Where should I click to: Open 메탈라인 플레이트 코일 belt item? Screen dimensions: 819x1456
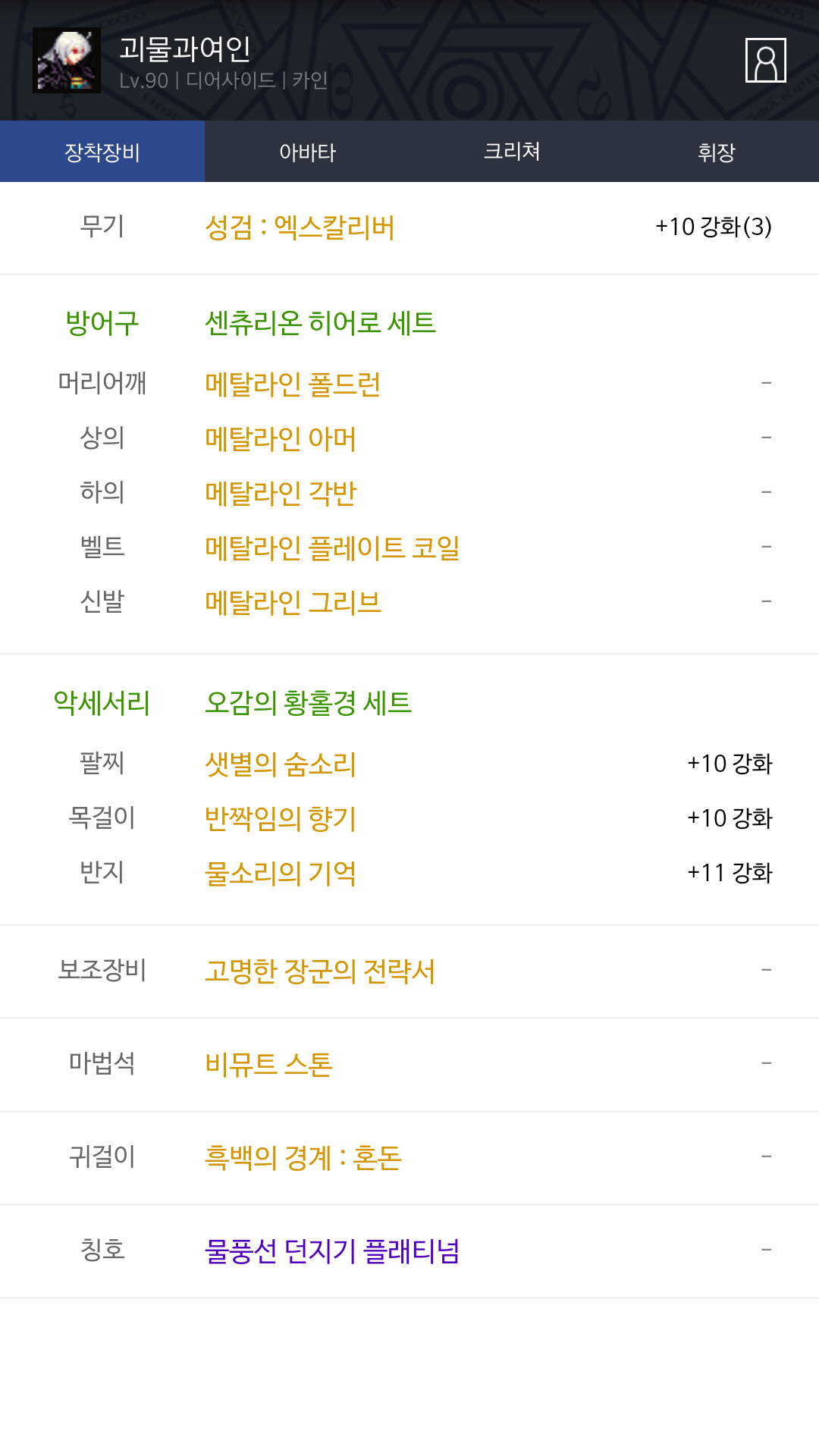point(332,548)
